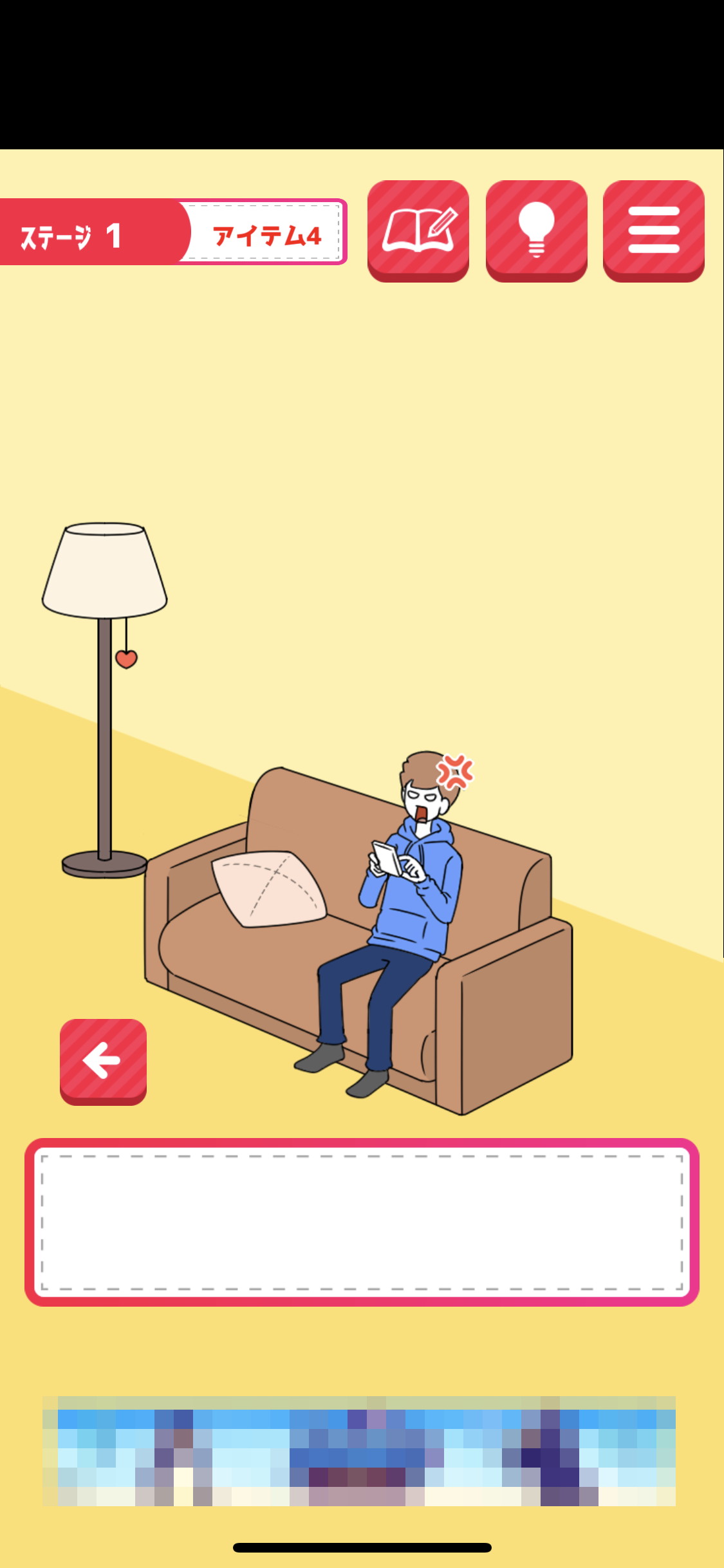Open the hamburger menu
The image size is (724, 1568).
pyautogui.click(x=654, y=231)
